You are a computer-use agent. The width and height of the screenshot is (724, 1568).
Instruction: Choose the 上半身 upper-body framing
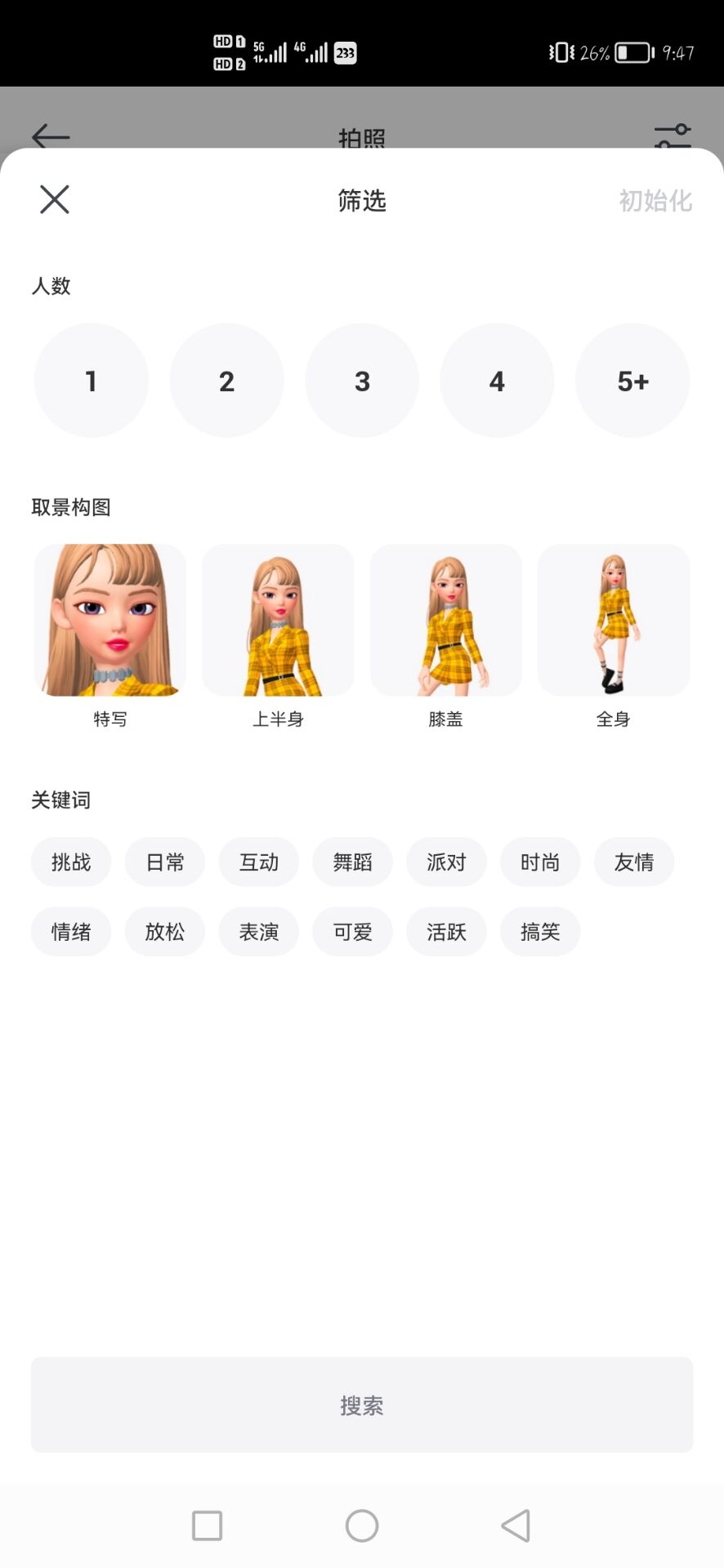pos(278,621)
